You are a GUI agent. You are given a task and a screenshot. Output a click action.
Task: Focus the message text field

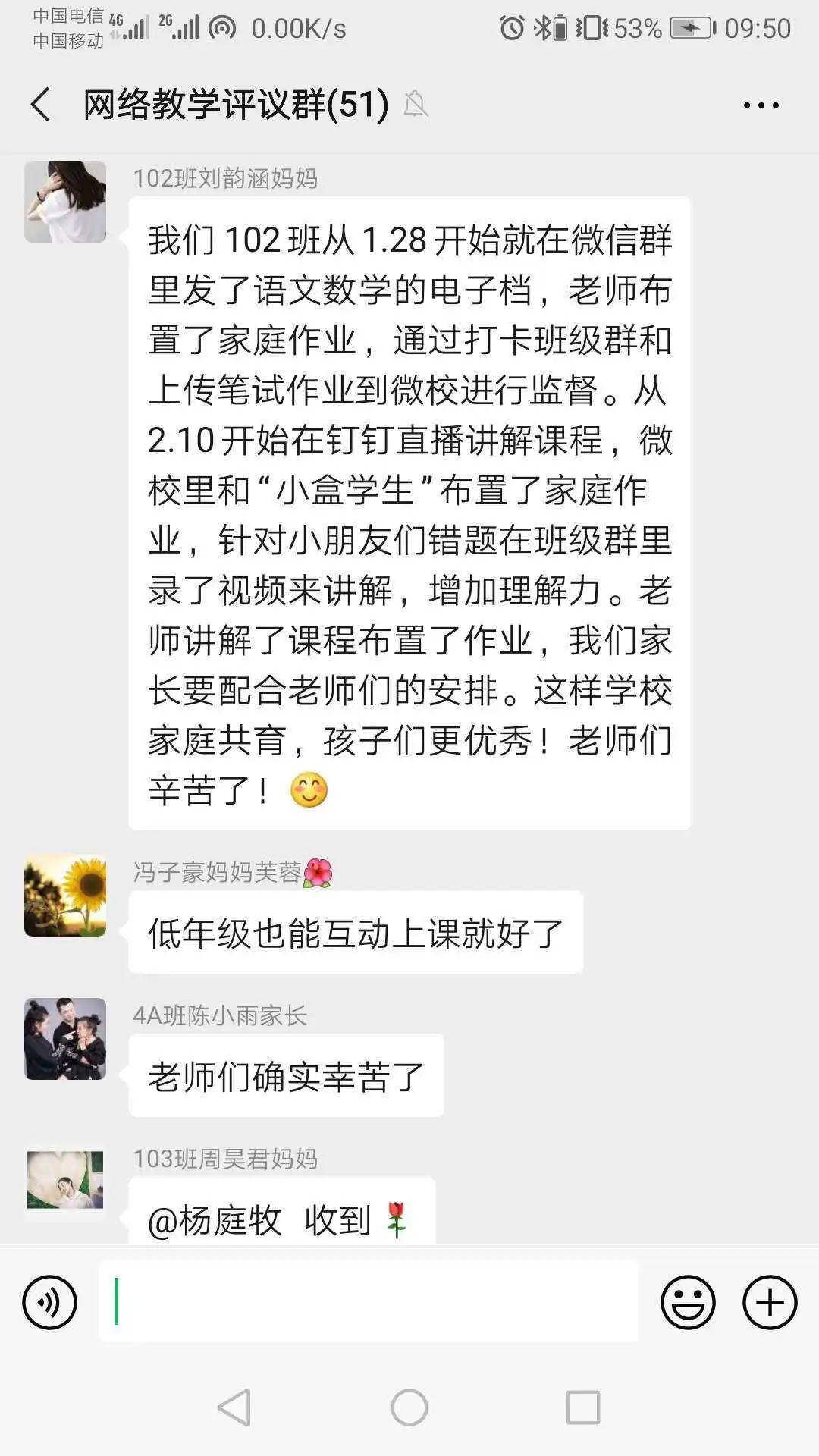tap(368, 1301)
